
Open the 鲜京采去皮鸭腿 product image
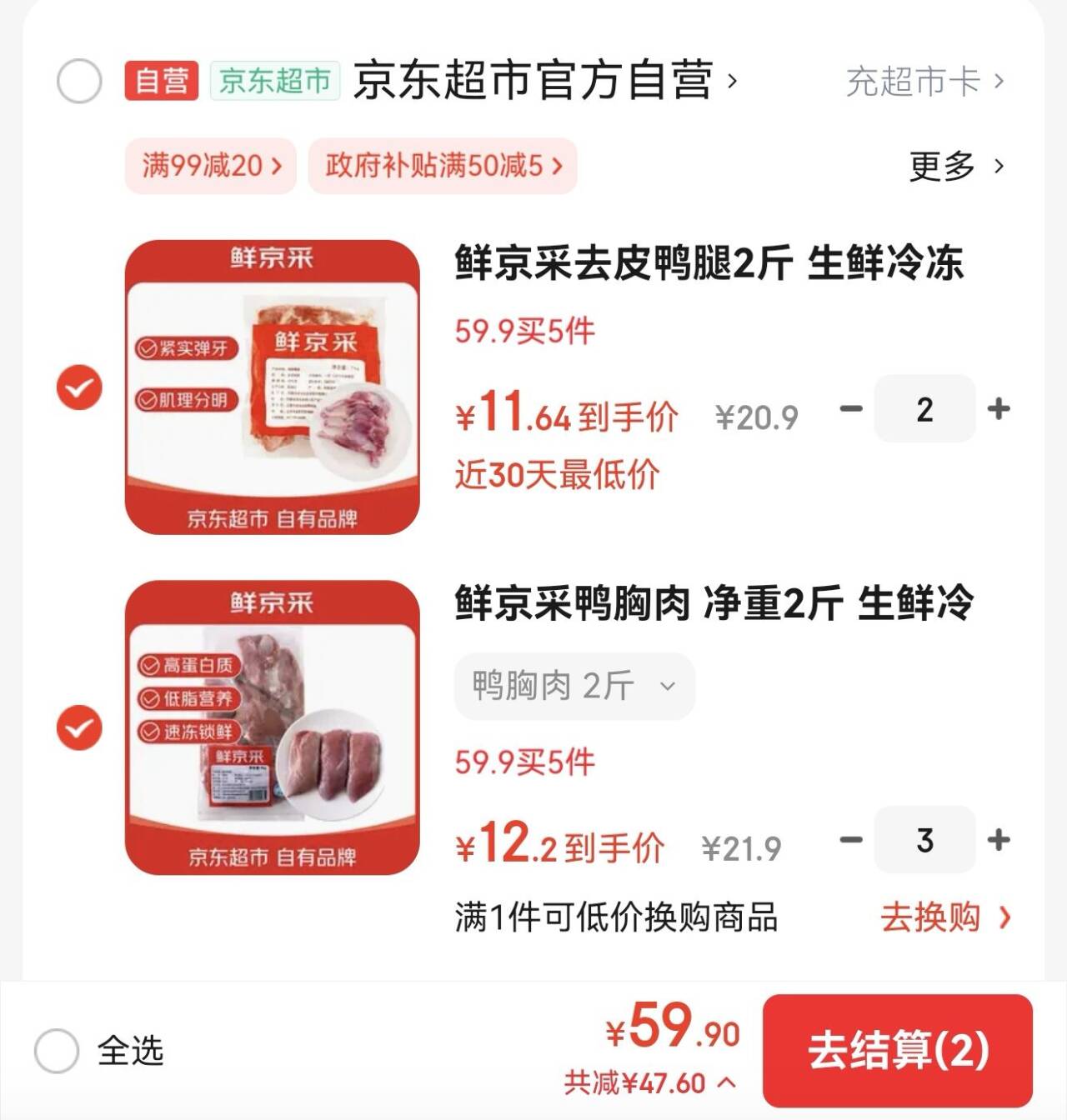[x=272, y=387]
